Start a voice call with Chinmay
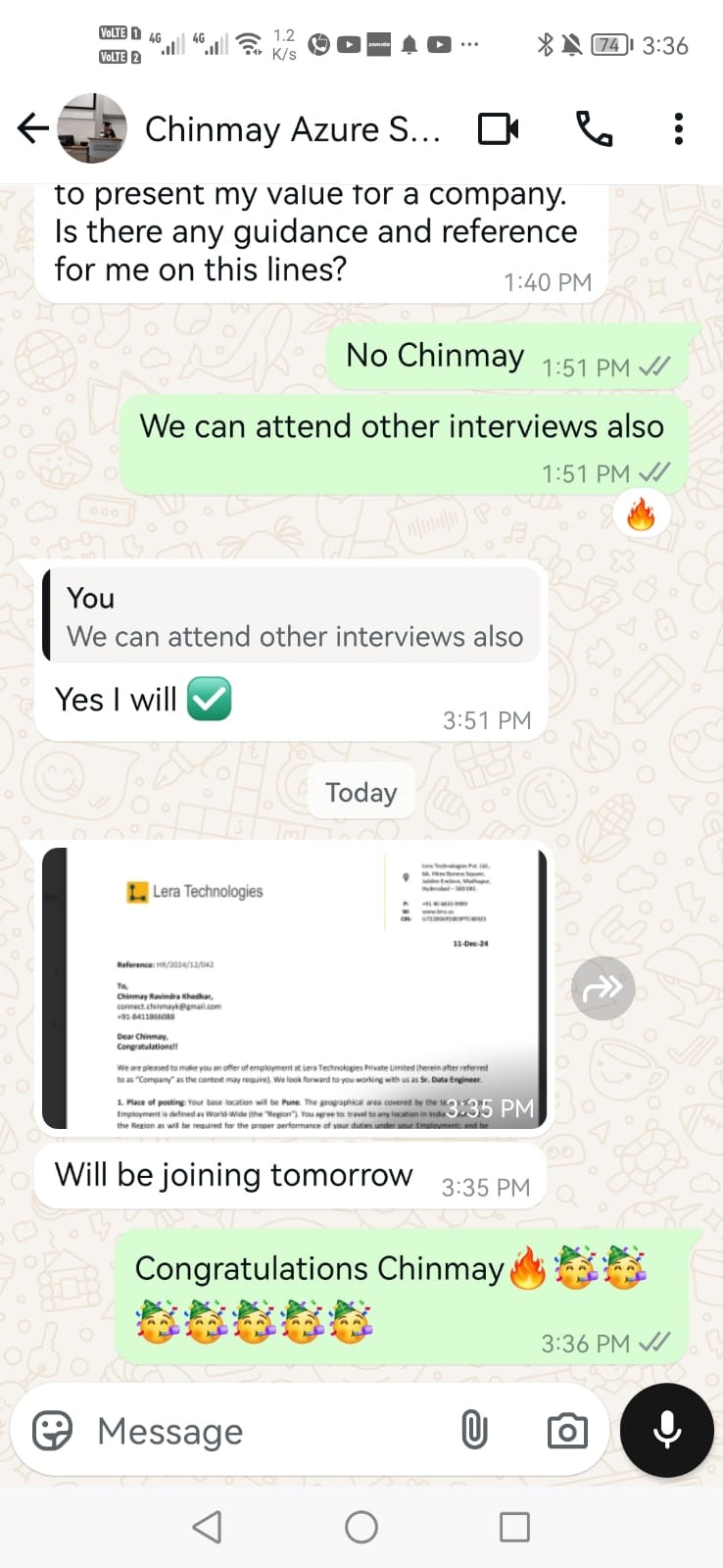Viewport: 723px width, 1568px height. (594, 129)
